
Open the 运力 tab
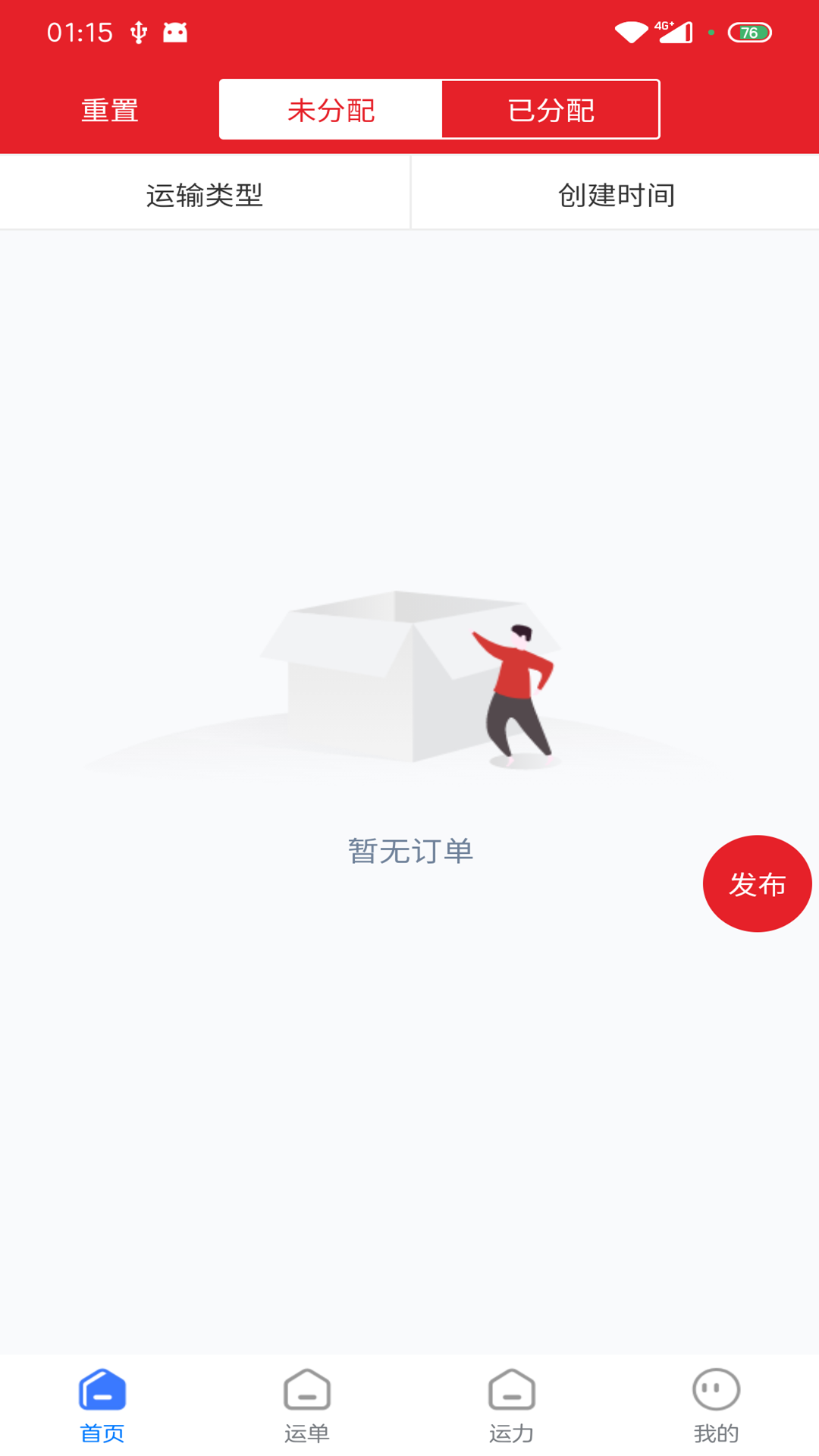click(x=512, y=1406)
